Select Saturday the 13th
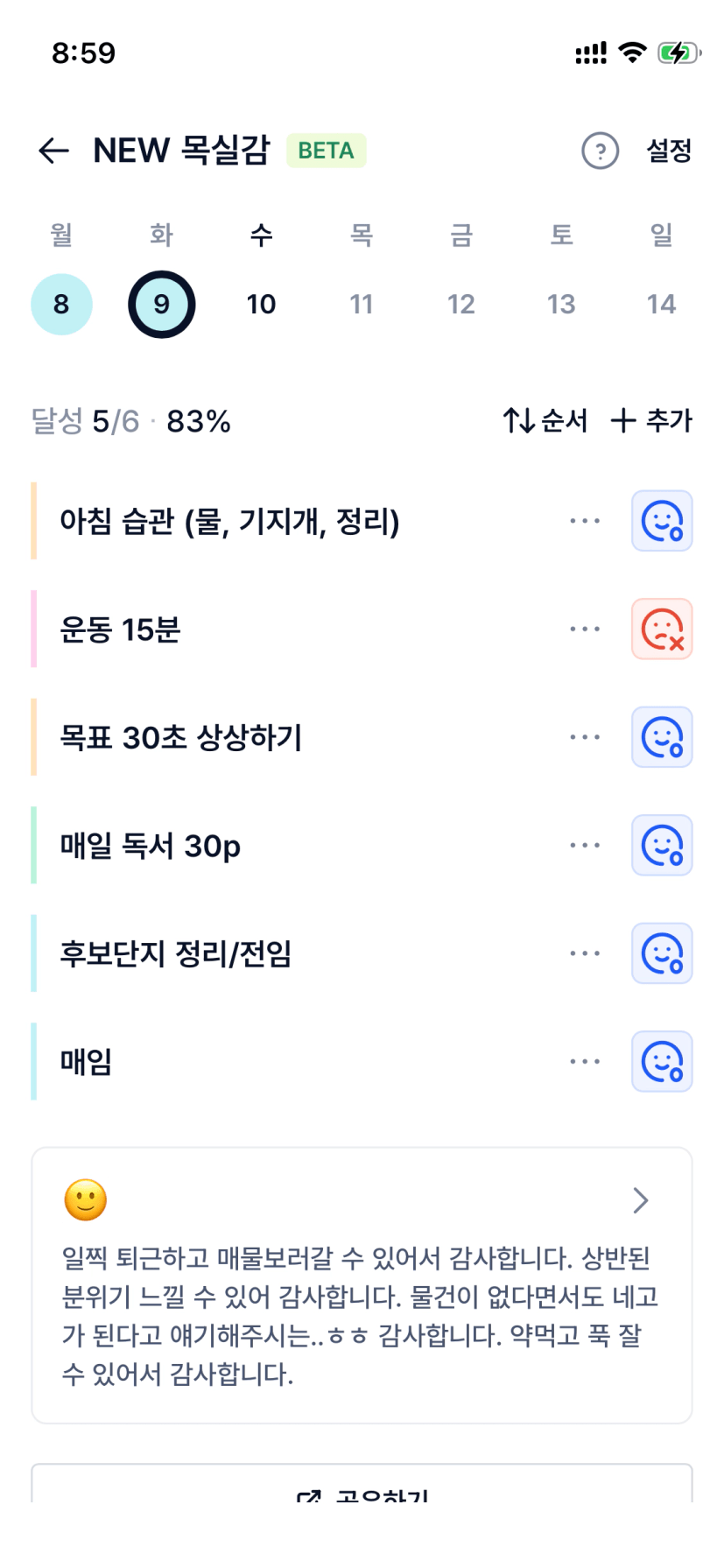Image resolution: width=724 pixels, height=1568 pixels. (x=561, y=304)
